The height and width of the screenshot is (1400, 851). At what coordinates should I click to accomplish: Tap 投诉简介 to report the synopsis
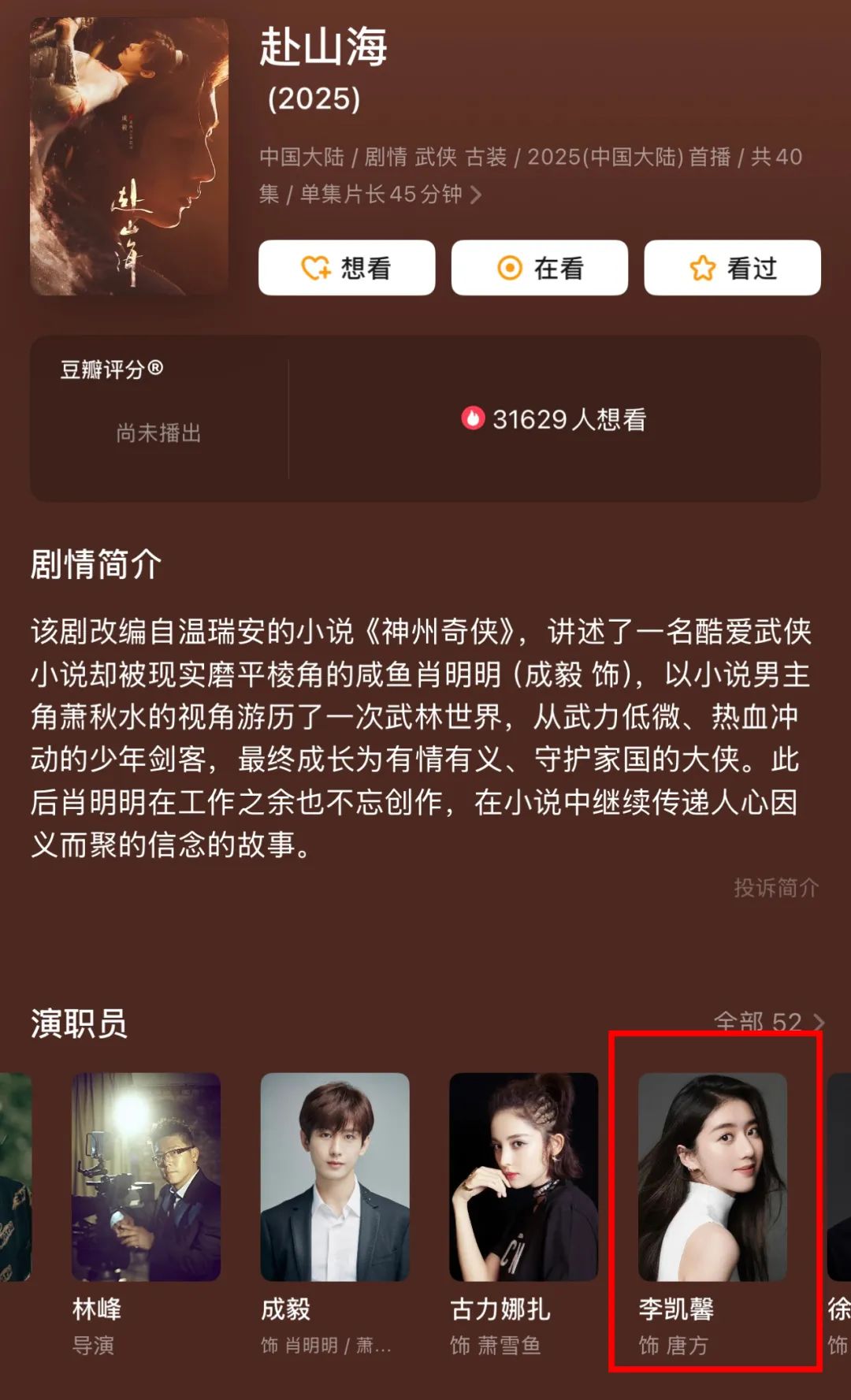point(775,888)
